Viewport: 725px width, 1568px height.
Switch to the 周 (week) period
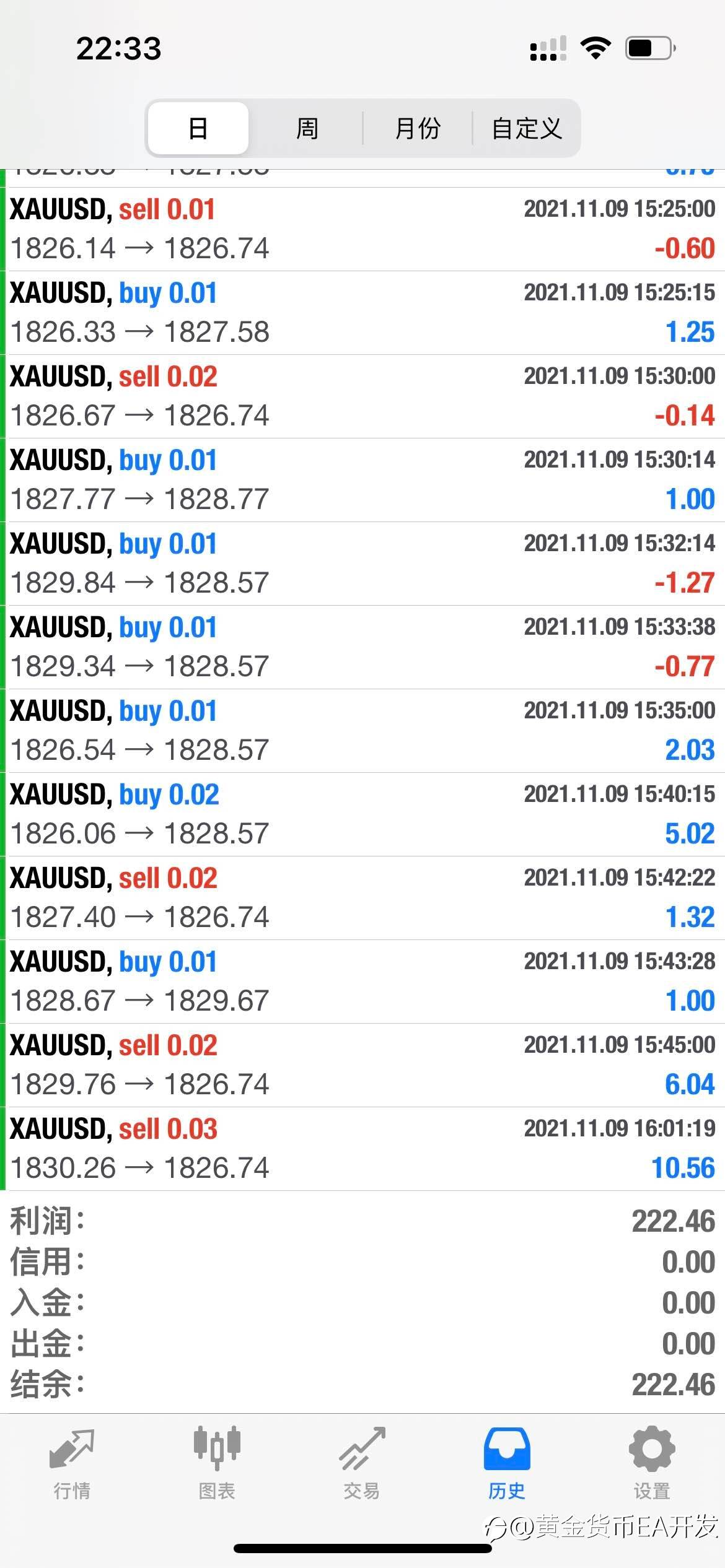coord(307,128)
